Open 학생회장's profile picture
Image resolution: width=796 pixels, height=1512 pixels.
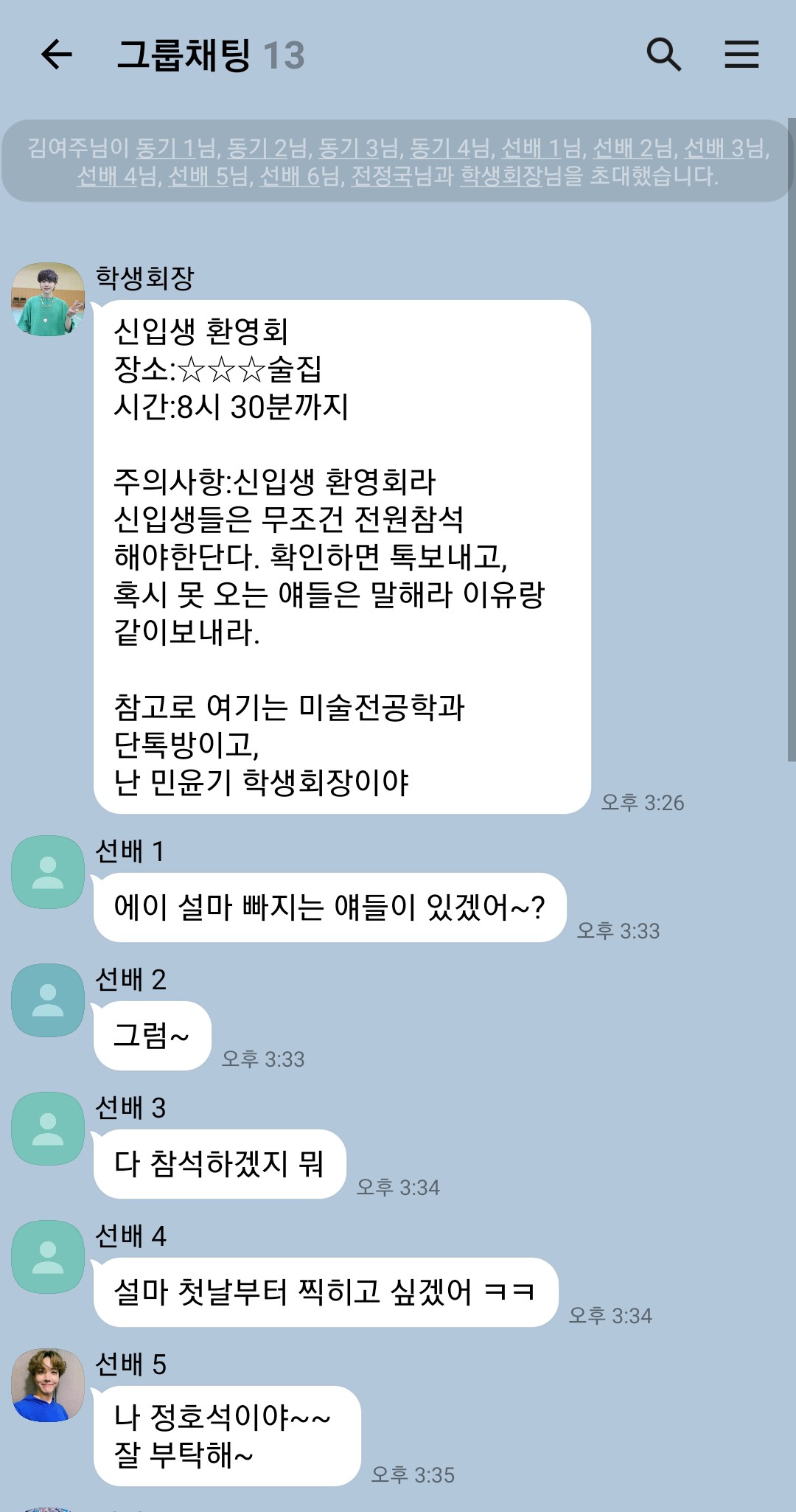(48, 299)
